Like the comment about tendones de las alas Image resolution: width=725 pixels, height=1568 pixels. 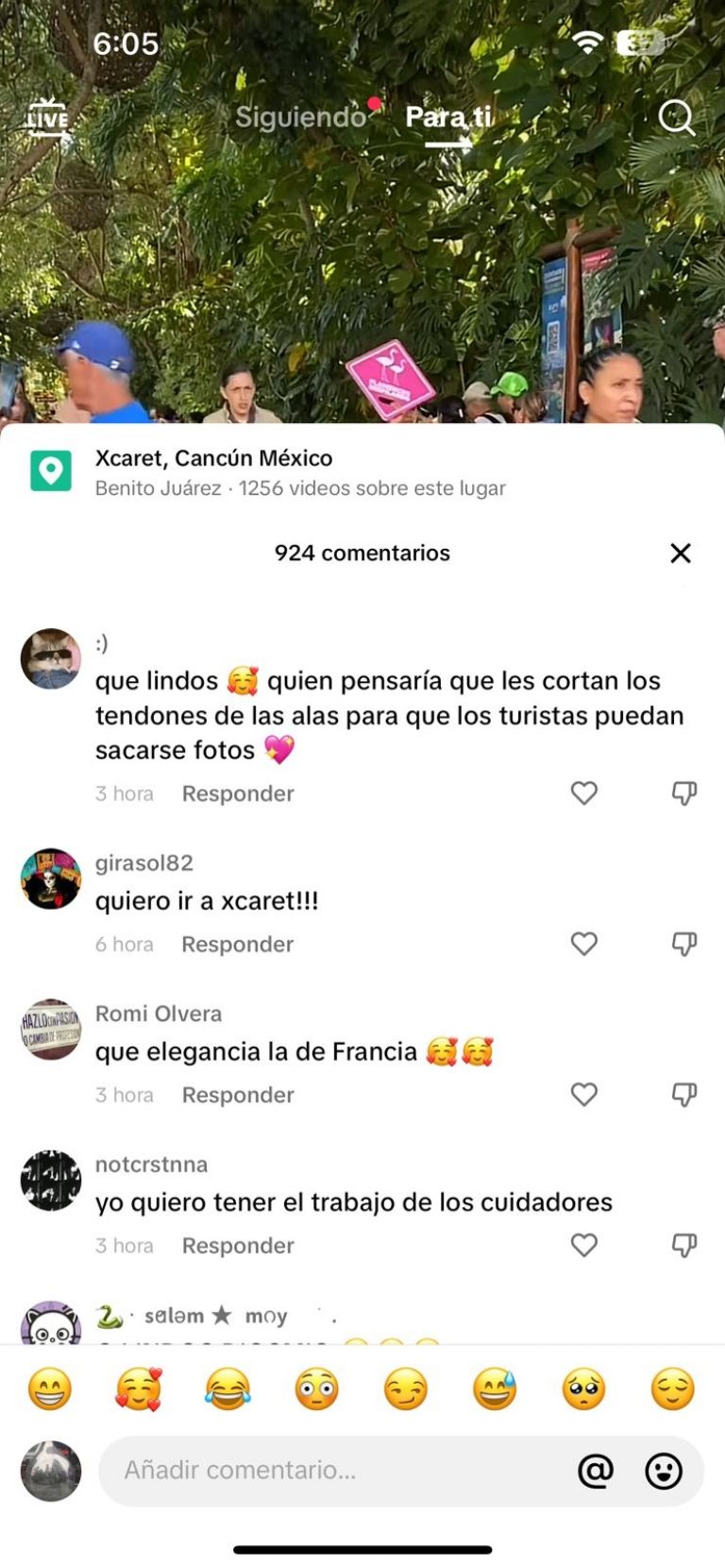point(584,793)
